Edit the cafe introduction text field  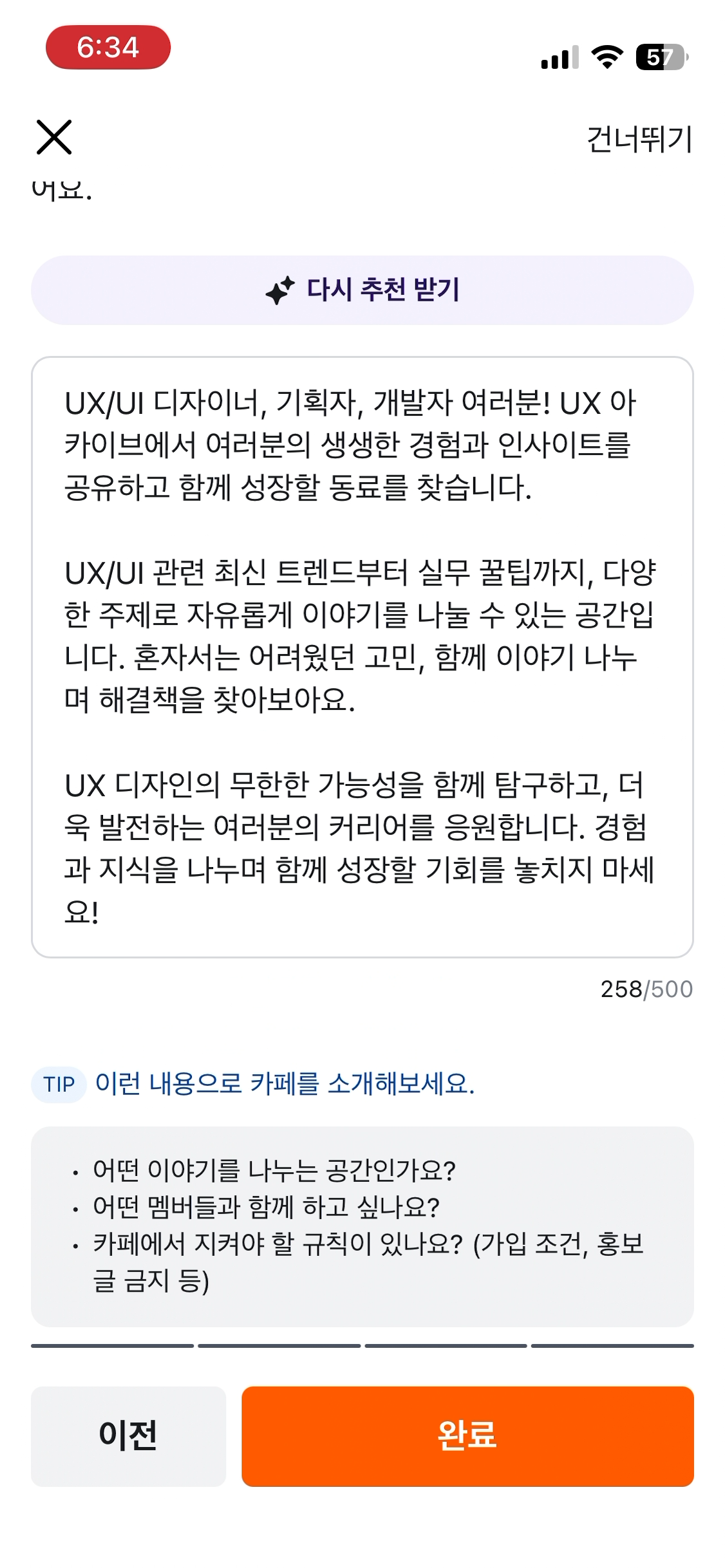pyautogui.click(x=362, y=657)
